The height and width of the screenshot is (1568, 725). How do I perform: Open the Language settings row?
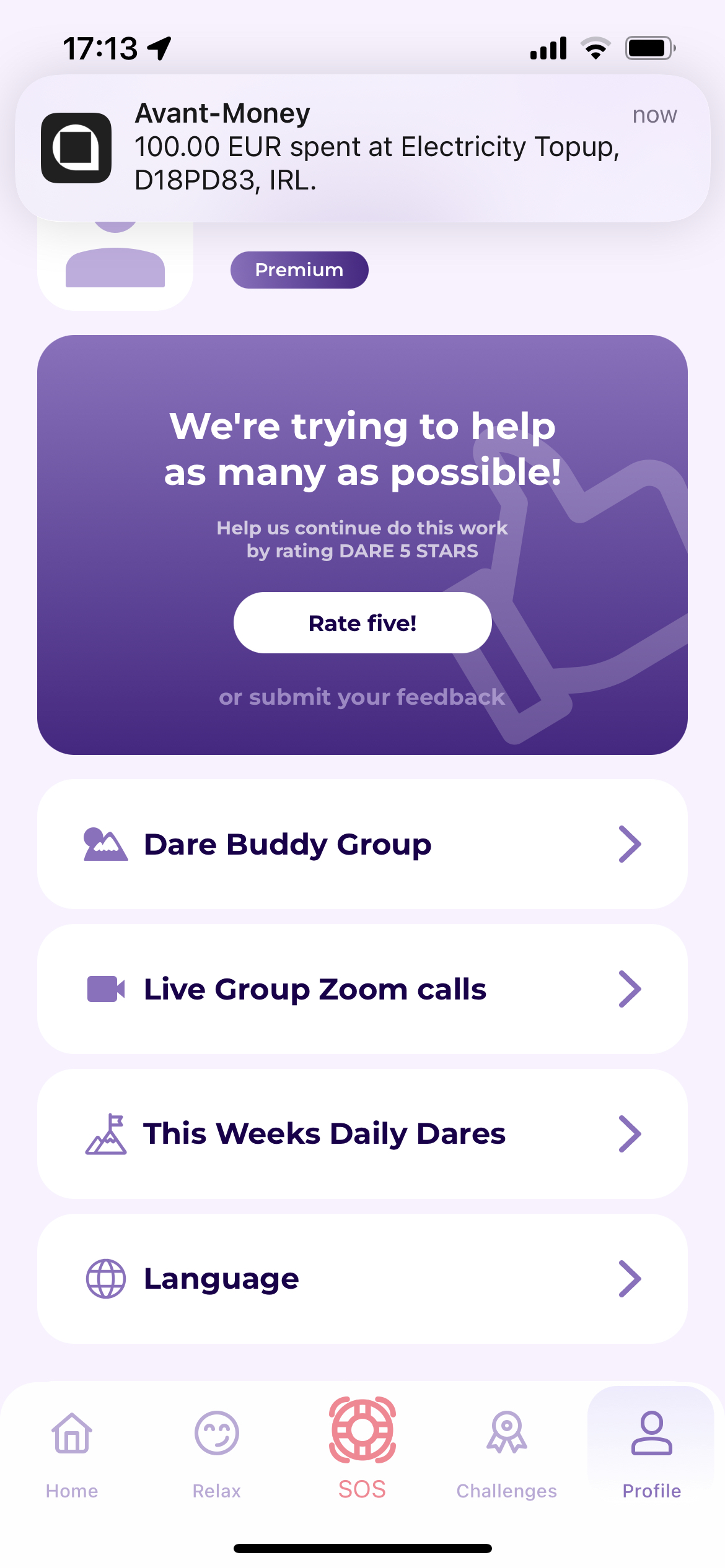(362, 1279)
